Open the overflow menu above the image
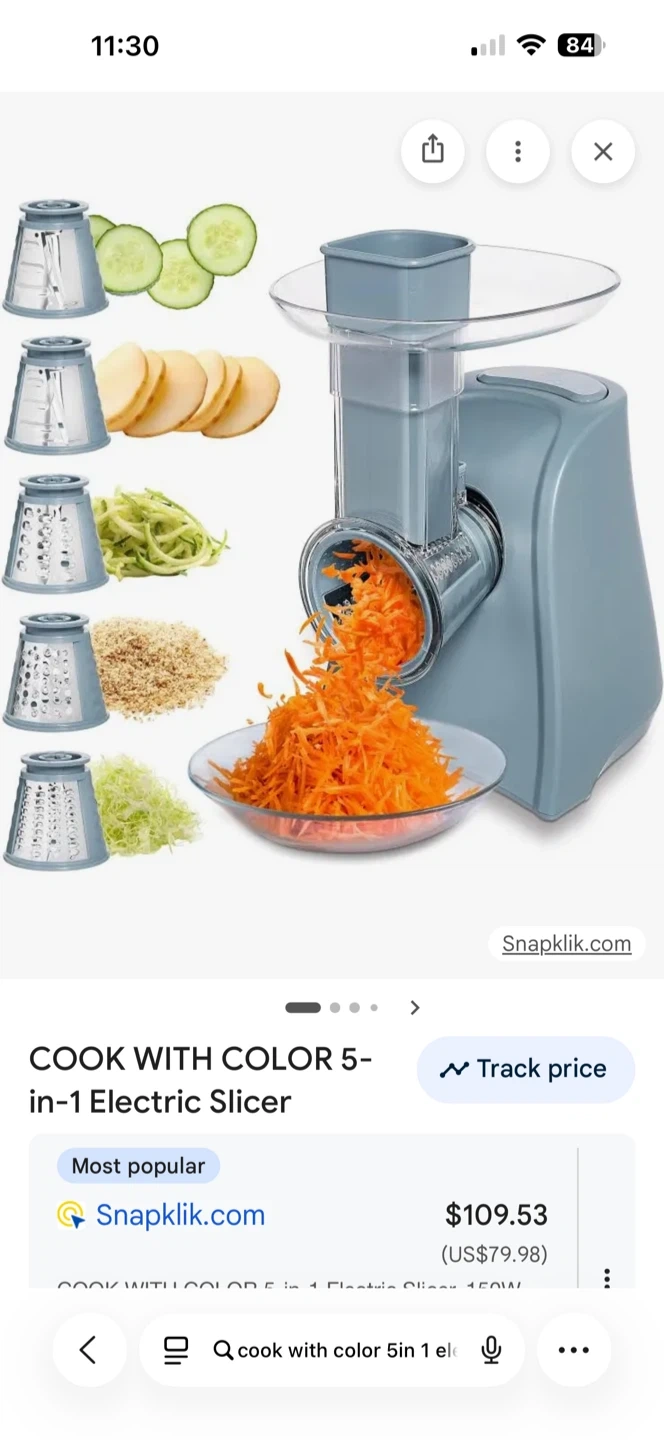The height and width of the screenshot is (1440, 664). point(517,151)
